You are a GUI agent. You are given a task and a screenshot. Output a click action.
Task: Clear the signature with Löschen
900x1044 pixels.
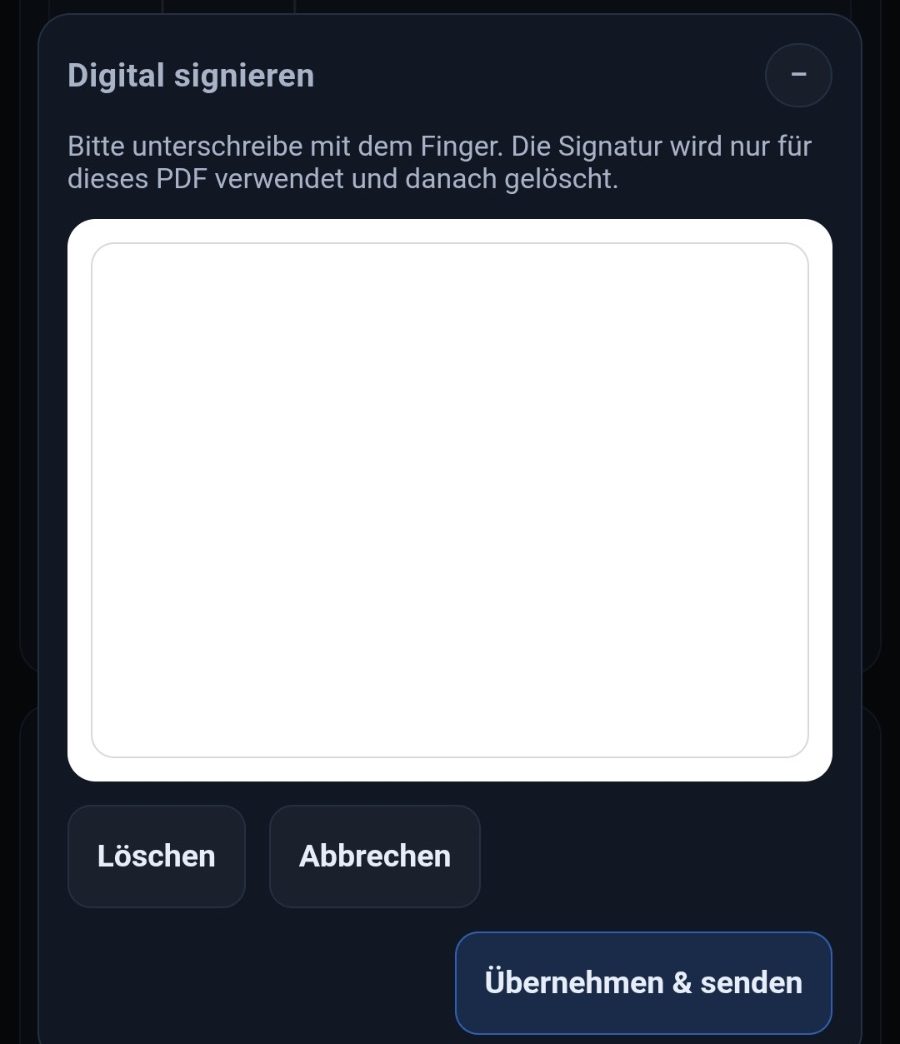tap(156, 856)
